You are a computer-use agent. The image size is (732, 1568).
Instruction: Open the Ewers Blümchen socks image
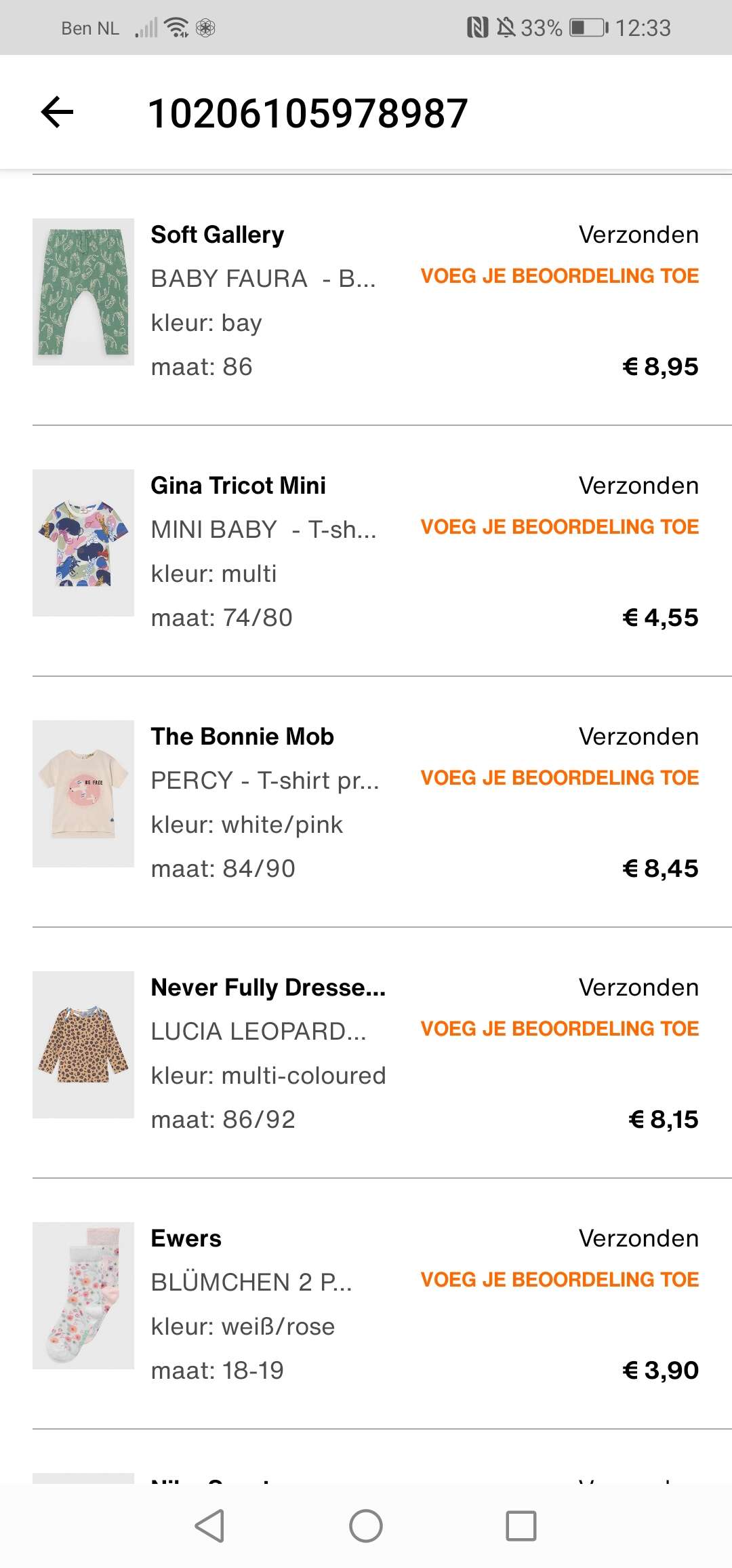83,1295
